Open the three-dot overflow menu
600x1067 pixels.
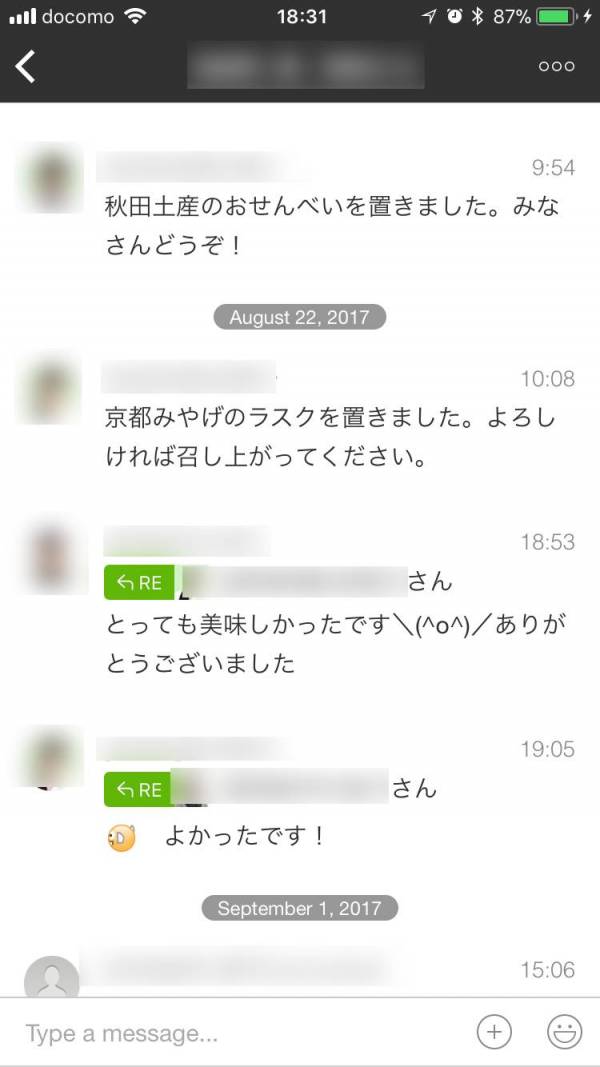click(x=556, y=66)
